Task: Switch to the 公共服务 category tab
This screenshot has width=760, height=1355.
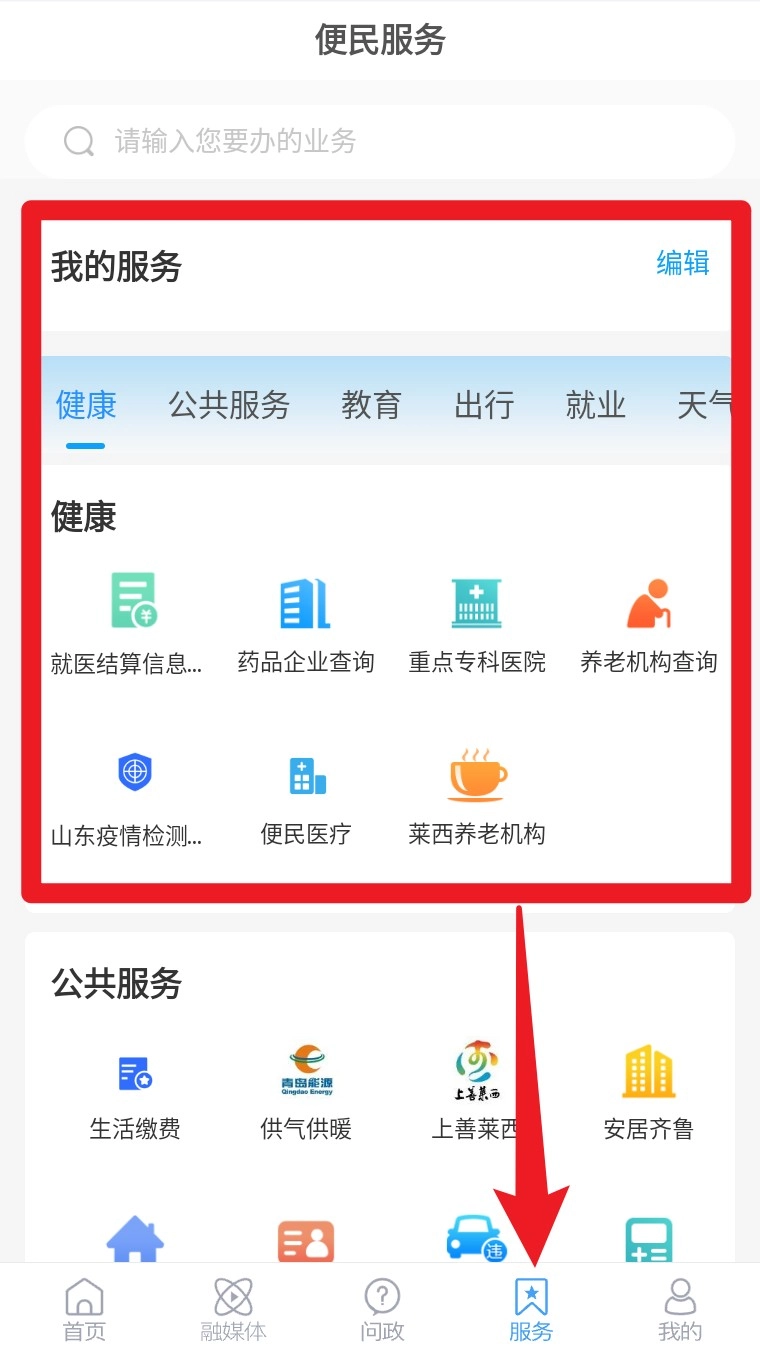Action: (229, 405)
